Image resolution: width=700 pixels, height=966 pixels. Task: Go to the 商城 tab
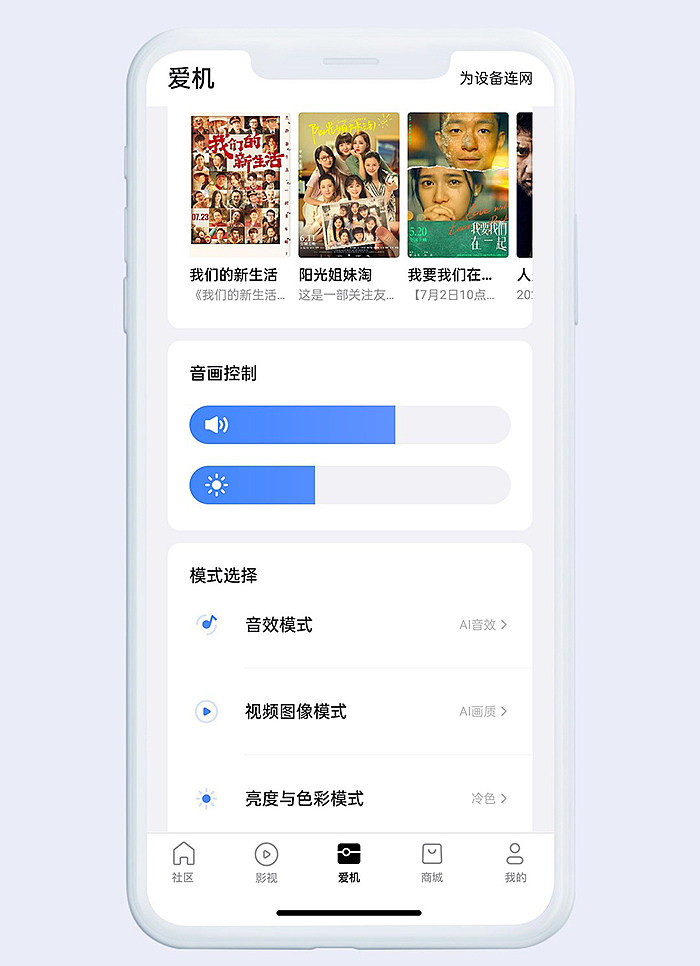432,862
